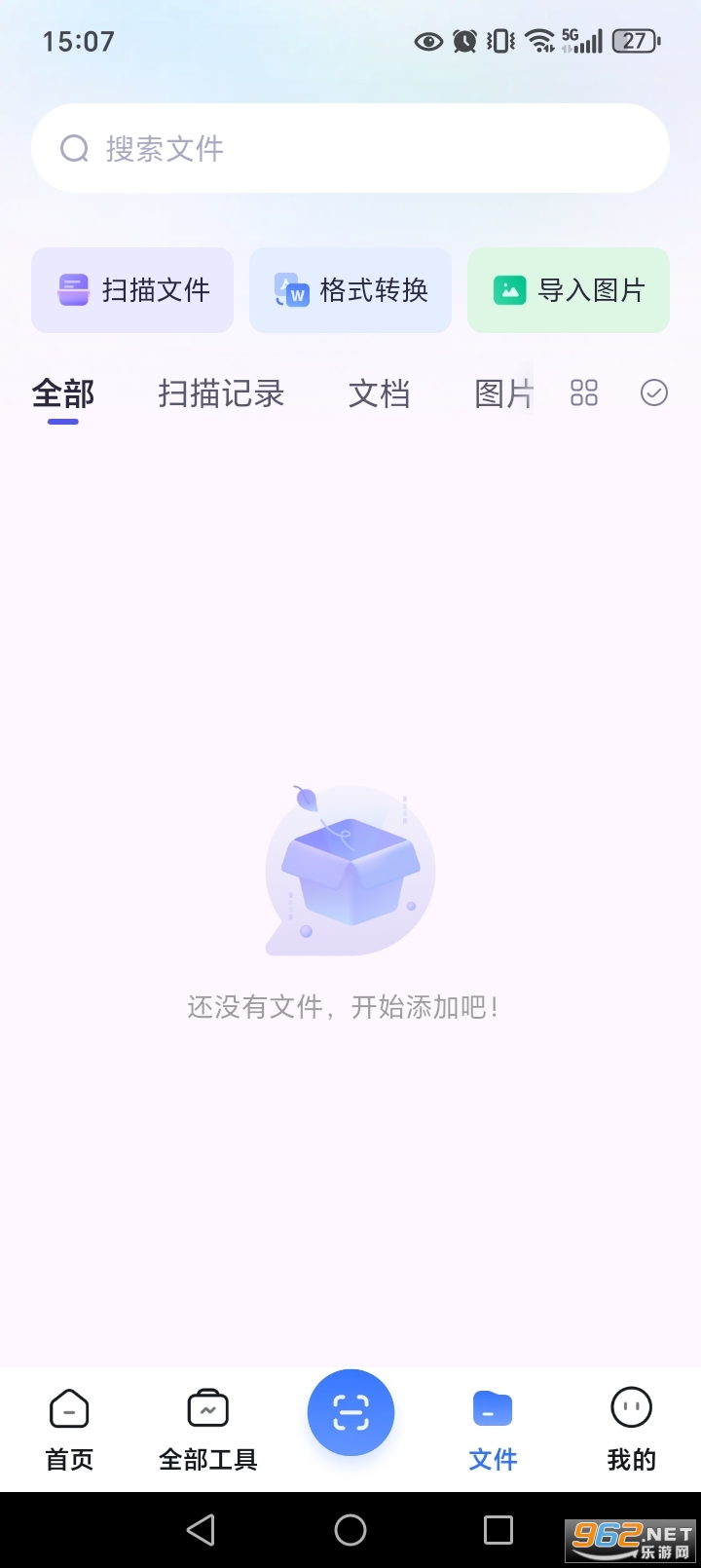Screen dimensions: 701x1568
Task: Toggle the 全部 filter selection
Action: coord(62,393)
